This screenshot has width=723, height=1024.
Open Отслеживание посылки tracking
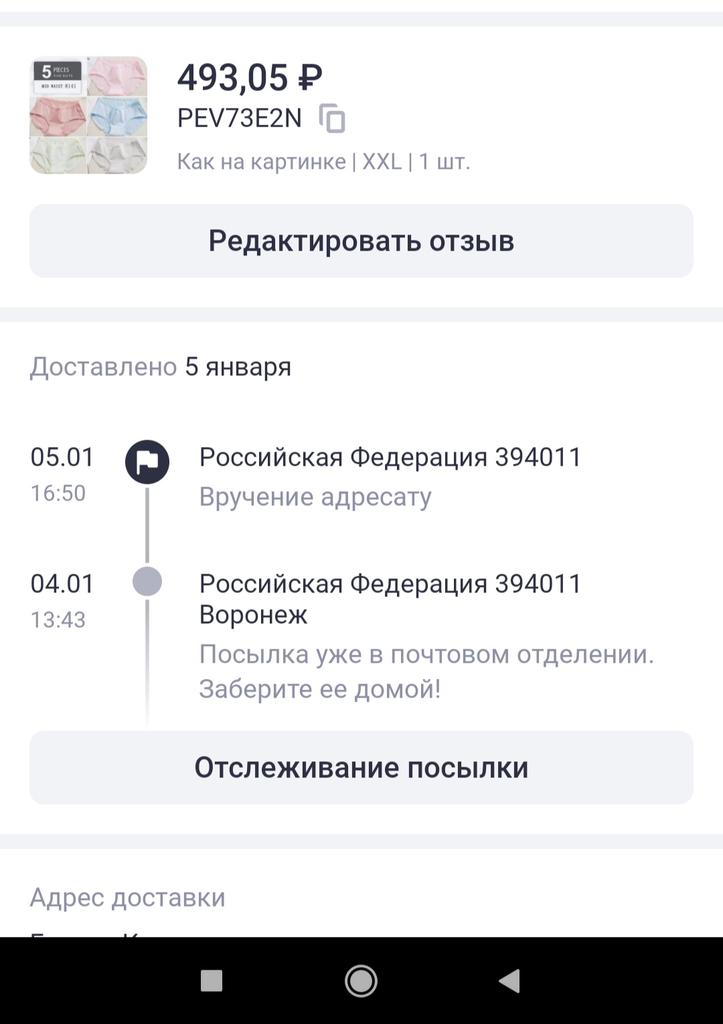(x=361, y=767)
